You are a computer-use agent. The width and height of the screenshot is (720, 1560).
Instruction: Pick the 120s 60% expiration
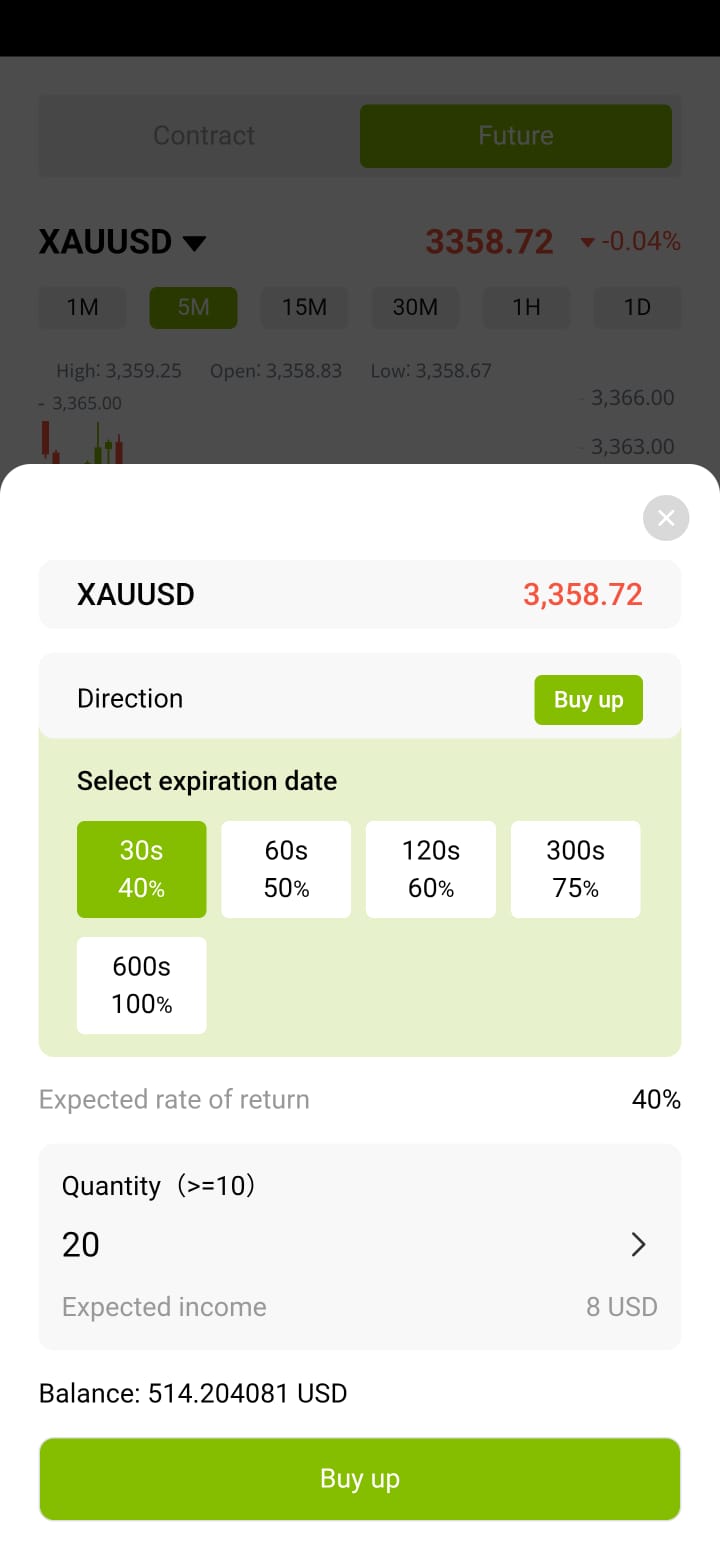click(431, 869)
